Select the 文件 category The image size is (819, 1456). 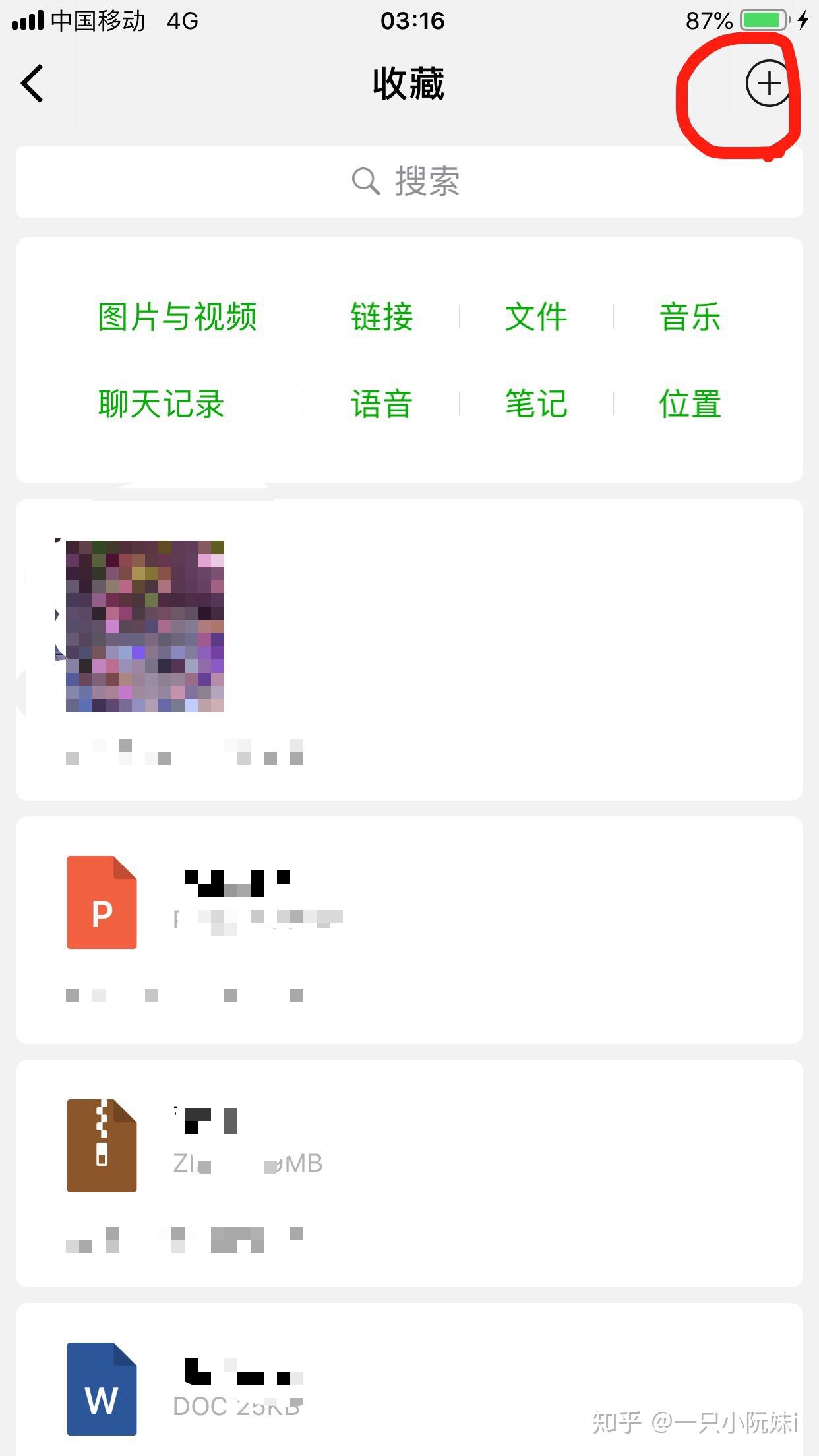[536, 317]
